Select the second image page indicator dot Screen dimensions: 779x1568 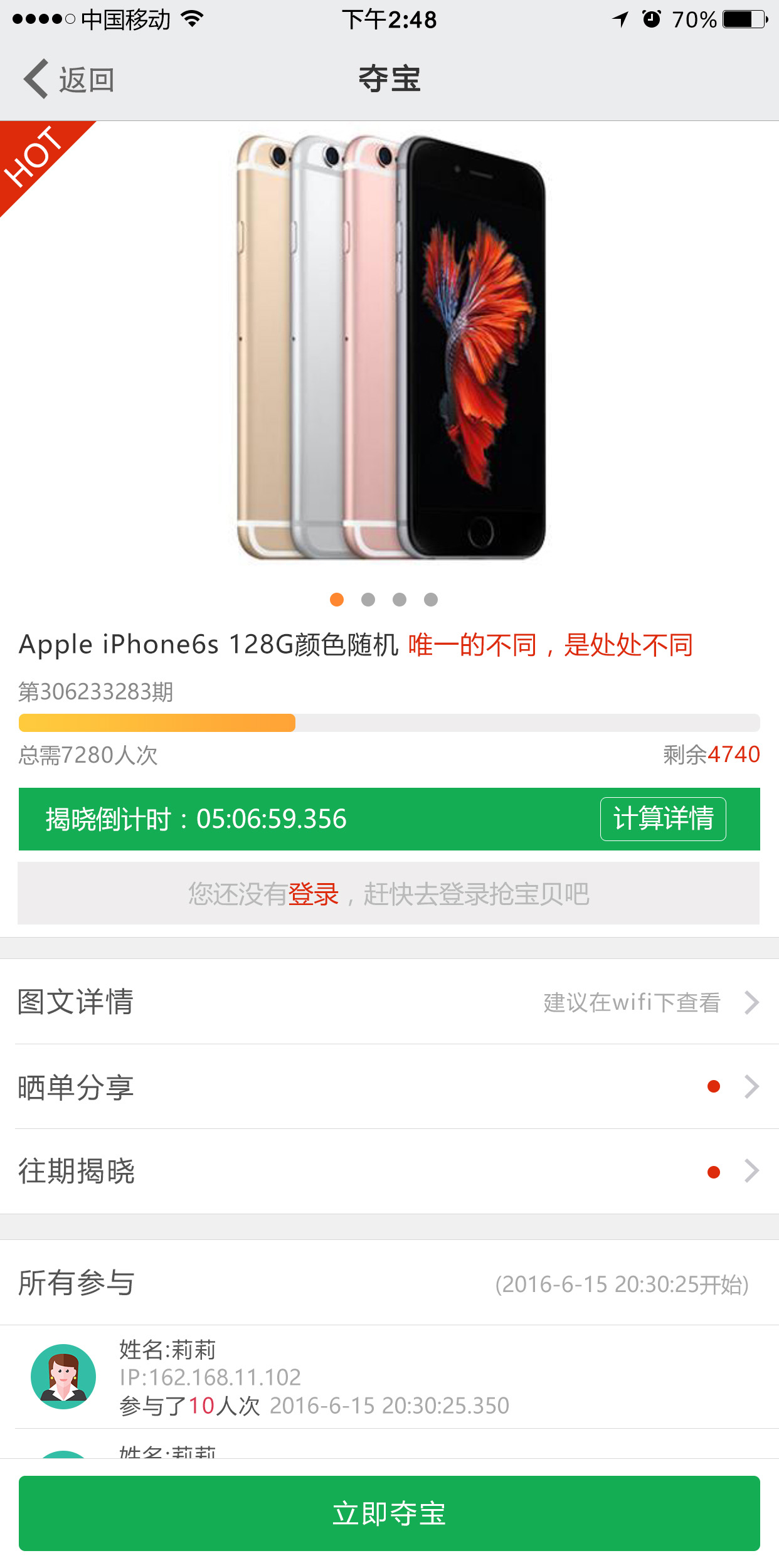click(368, 600)
